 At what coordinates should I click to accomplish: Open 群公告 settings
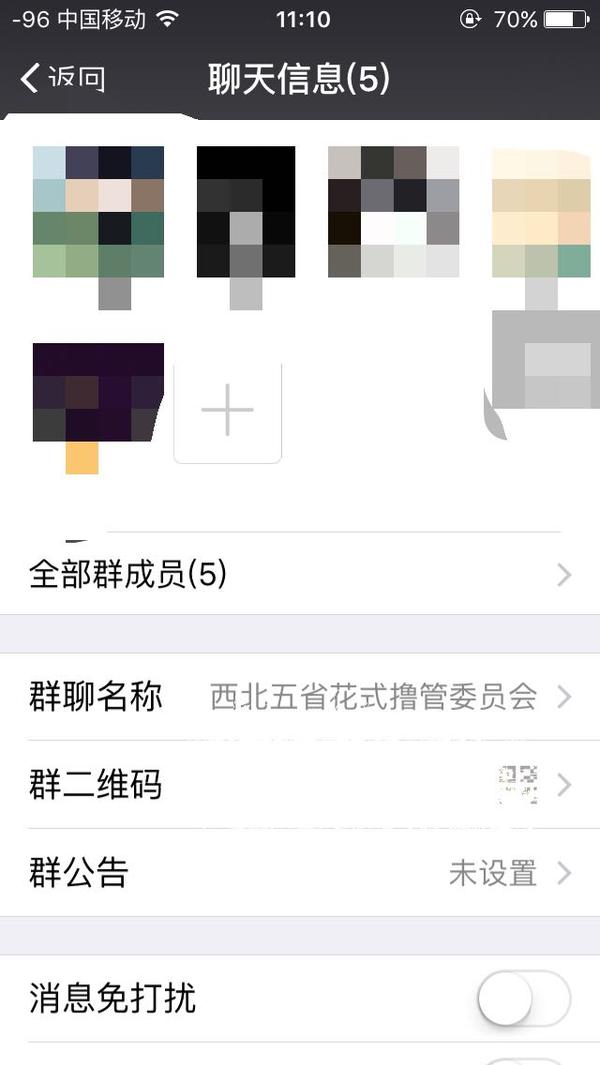[300, 873]
